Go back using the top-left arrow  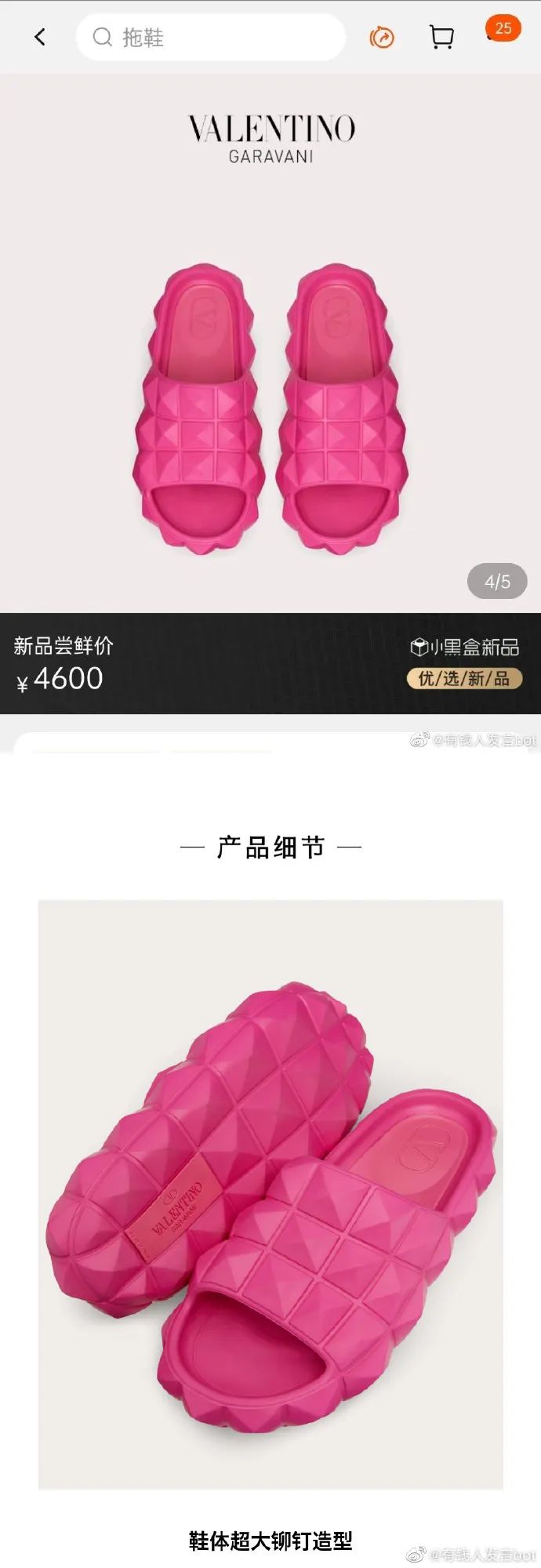point(40,37)
